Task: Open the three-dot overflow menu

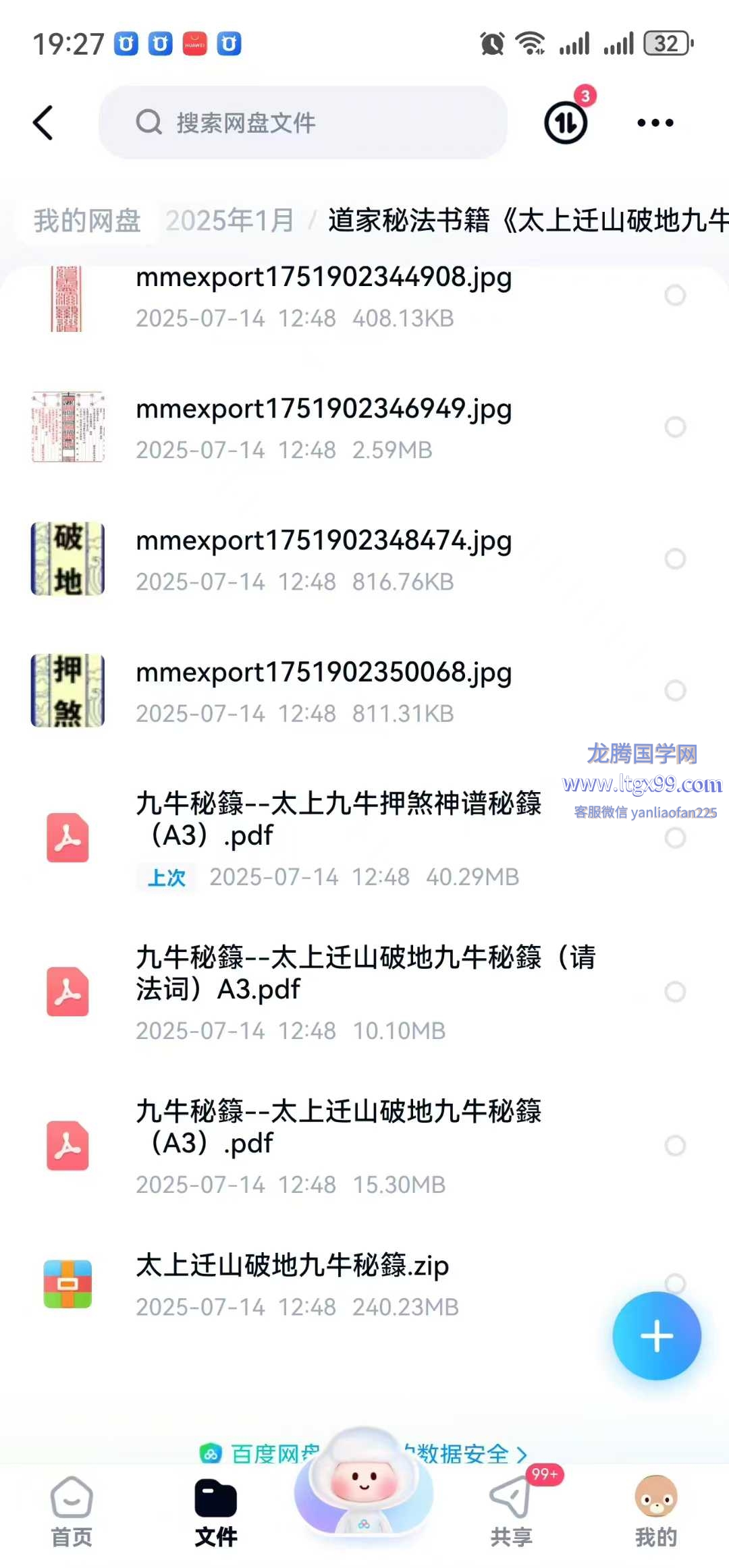Action: pyautogui.click(x=655, y=123)
